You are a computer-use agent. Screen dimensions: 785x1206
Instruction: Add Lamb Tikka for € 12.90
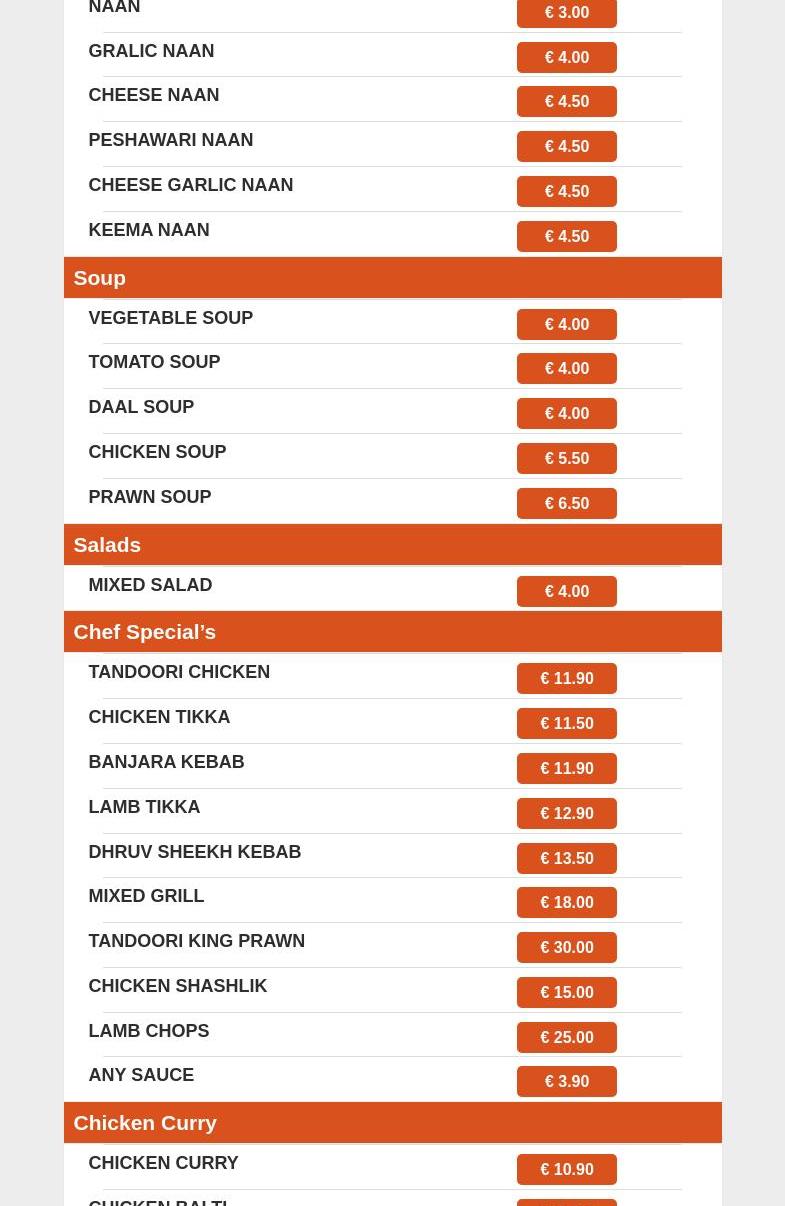(566, 813)
